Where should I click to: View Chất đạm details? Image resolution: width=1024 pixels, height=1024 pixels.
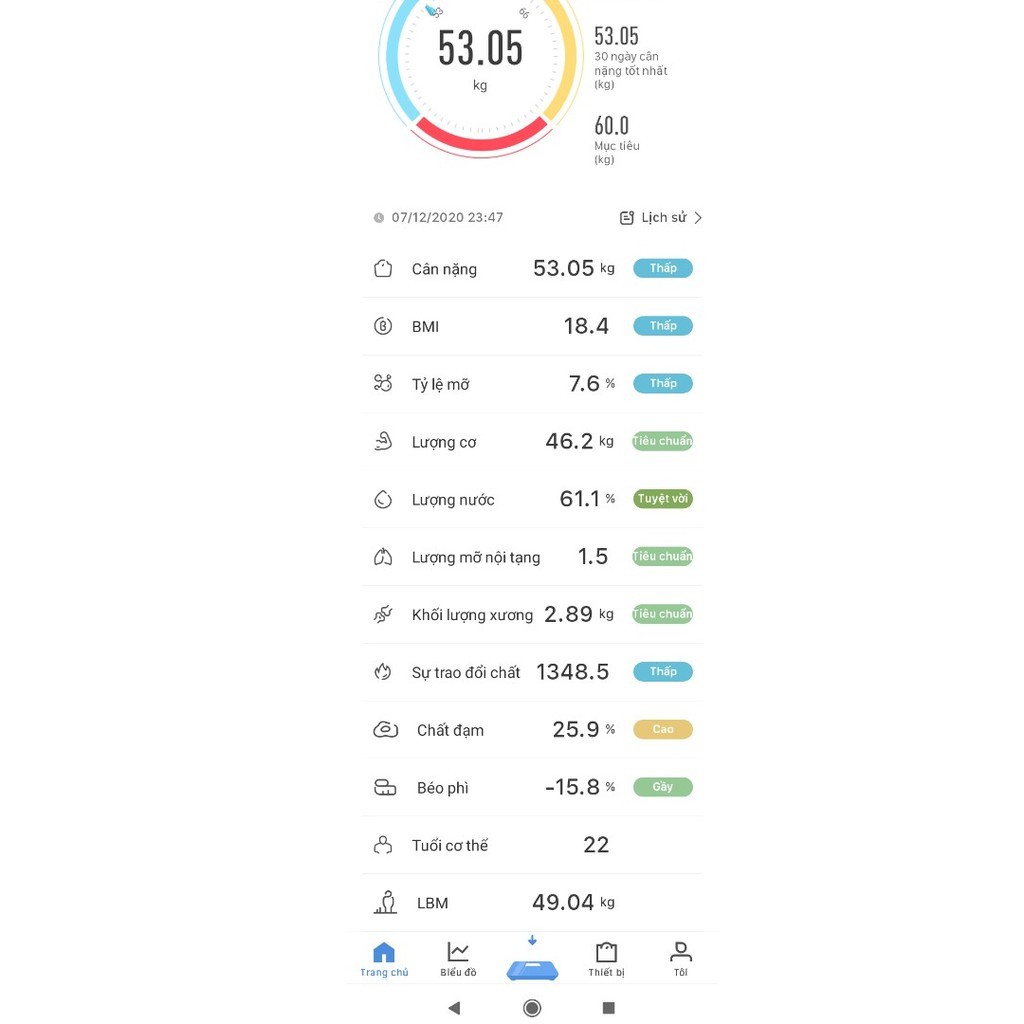[532, 730]
